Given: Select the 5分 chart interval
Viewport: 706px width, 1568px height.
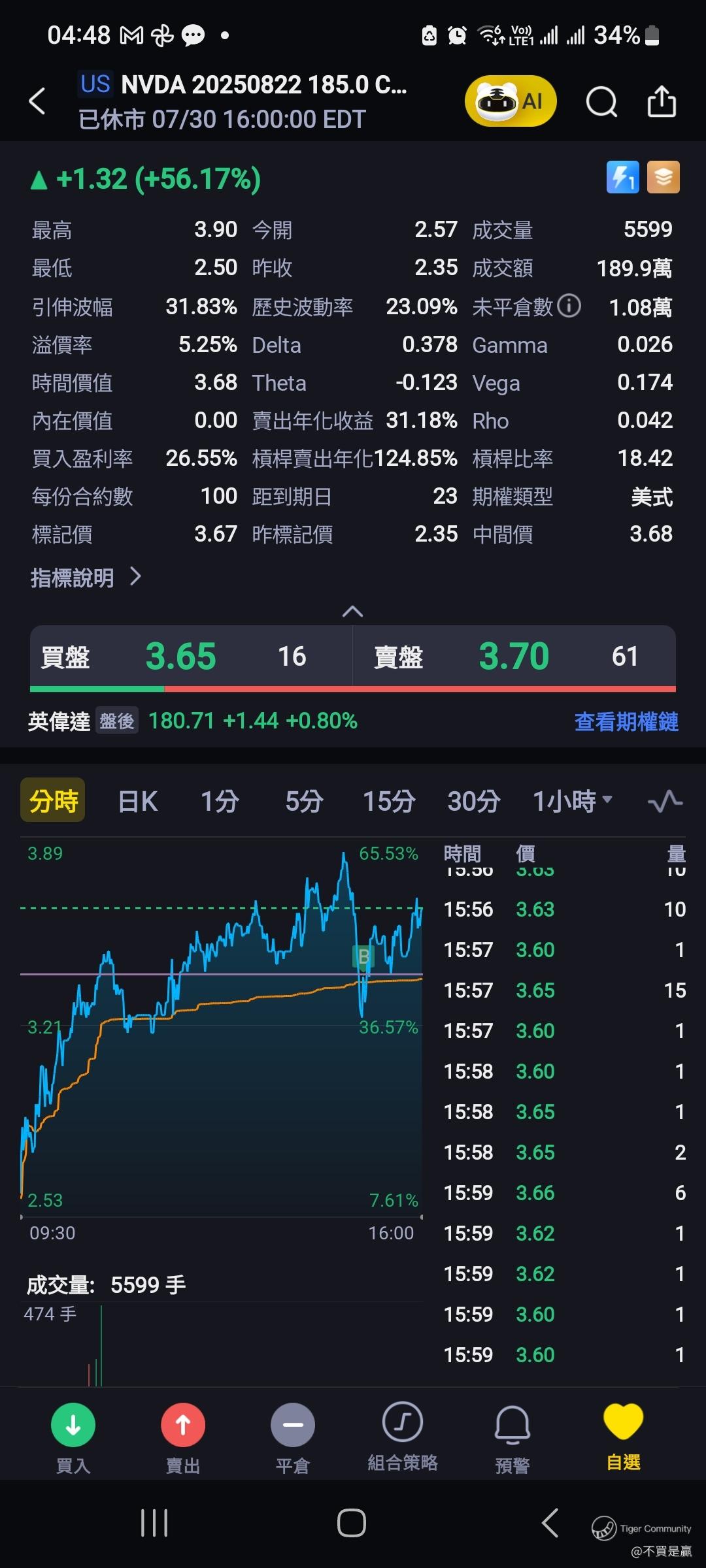Looking at the screenshot, I should pyautogui.click(x=305, y=801).
